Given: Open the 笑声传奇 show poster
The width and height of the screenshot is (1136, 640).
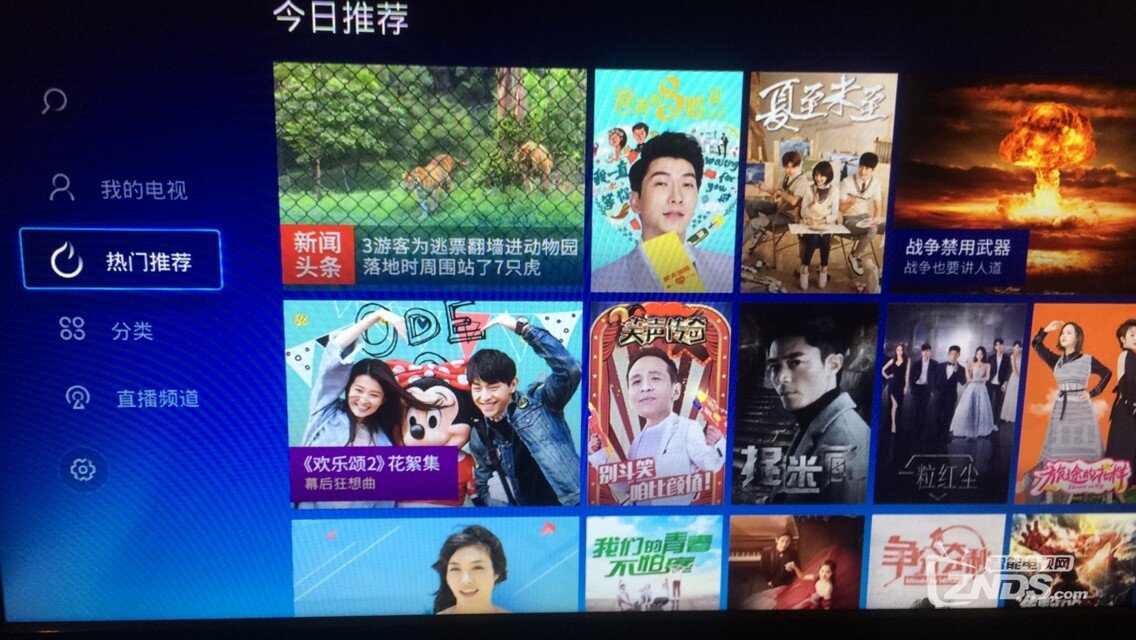Looking at the screenshot, I should [657, 404].
